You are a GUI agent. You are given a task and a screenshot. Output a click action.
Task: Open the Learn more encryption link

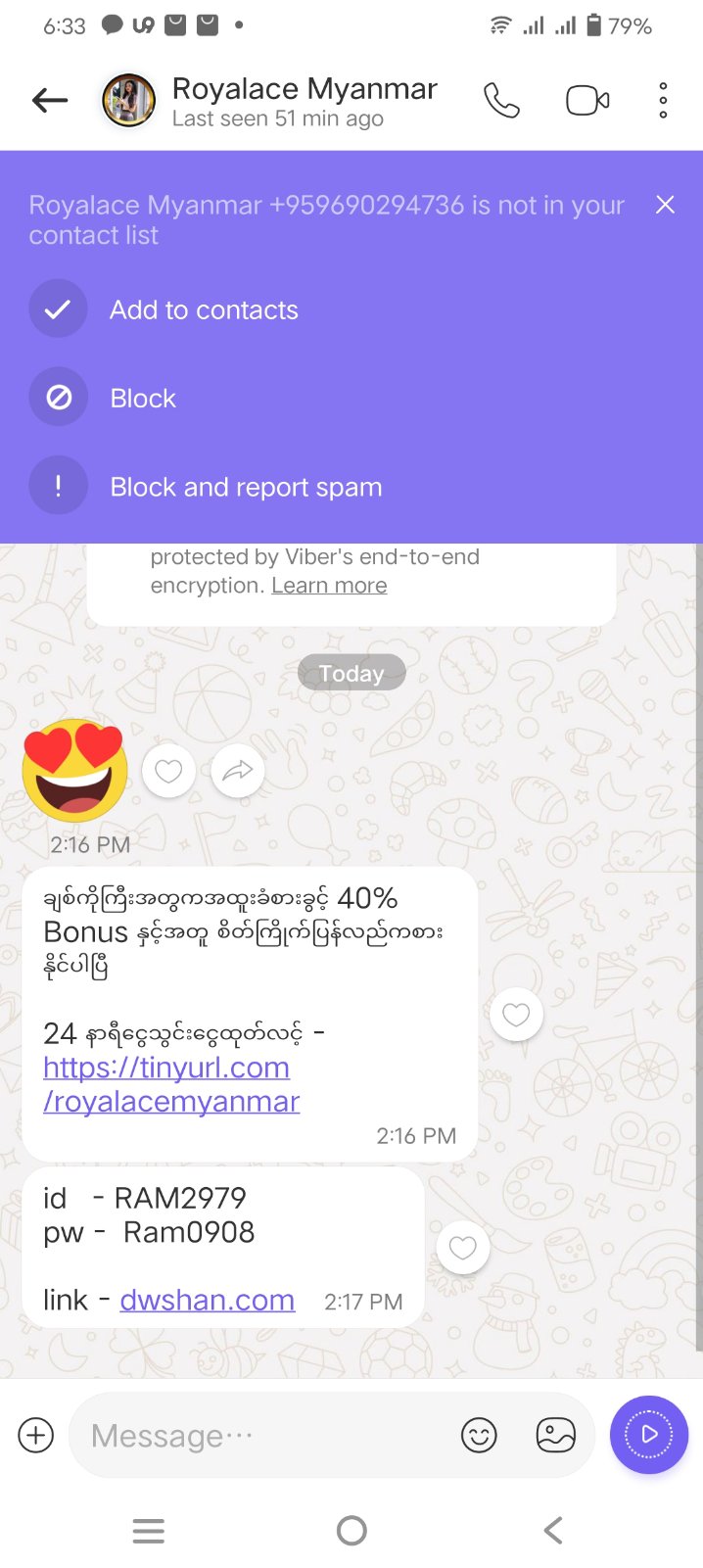[329, 586]
